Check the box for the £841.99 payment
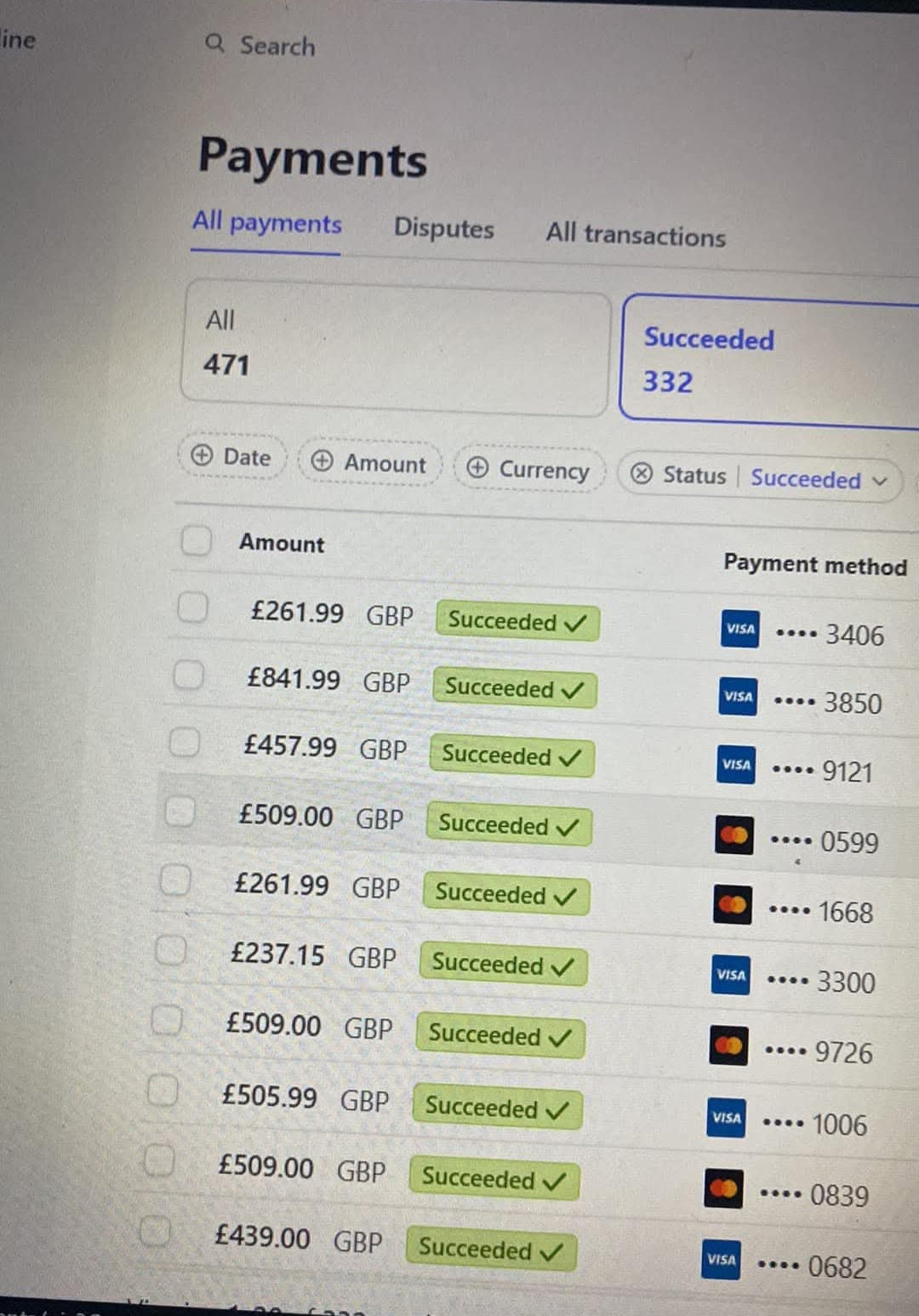Image resolution: width=919 pixels, height=1316 pixels. 188,676
